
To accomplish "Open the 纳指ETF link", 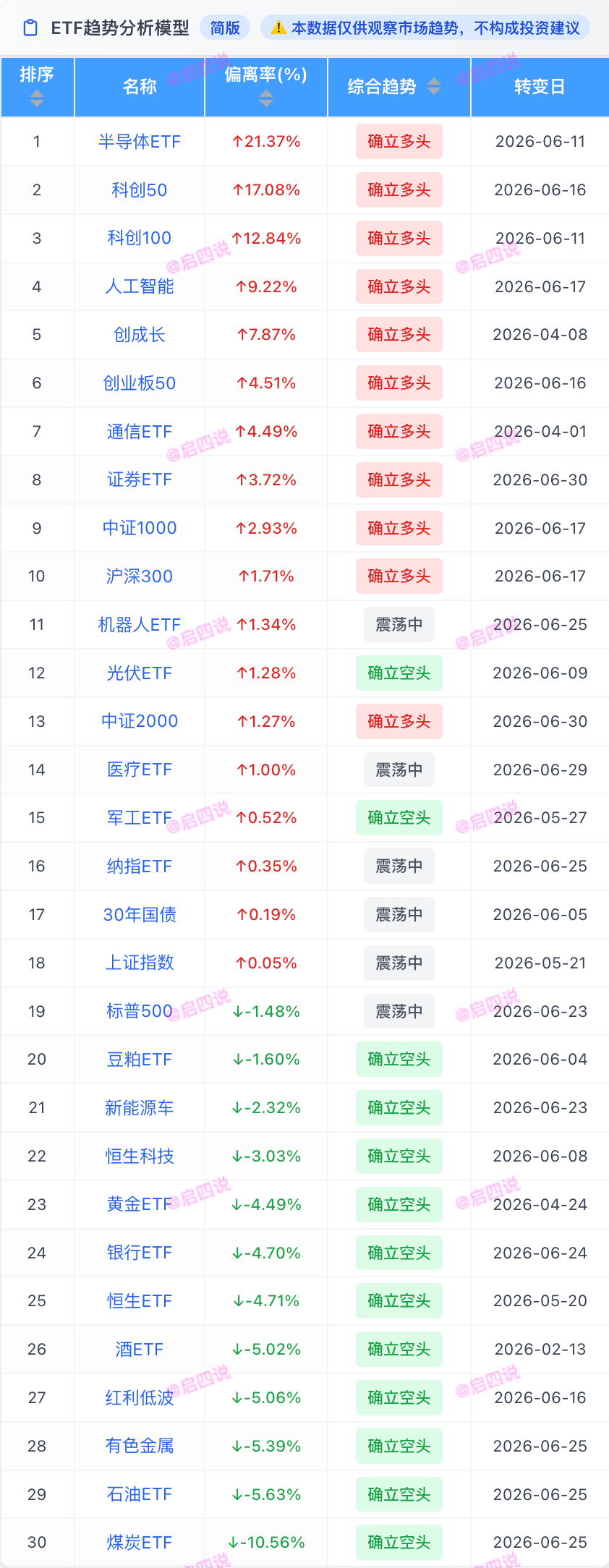I will click(x=140, y=866).
